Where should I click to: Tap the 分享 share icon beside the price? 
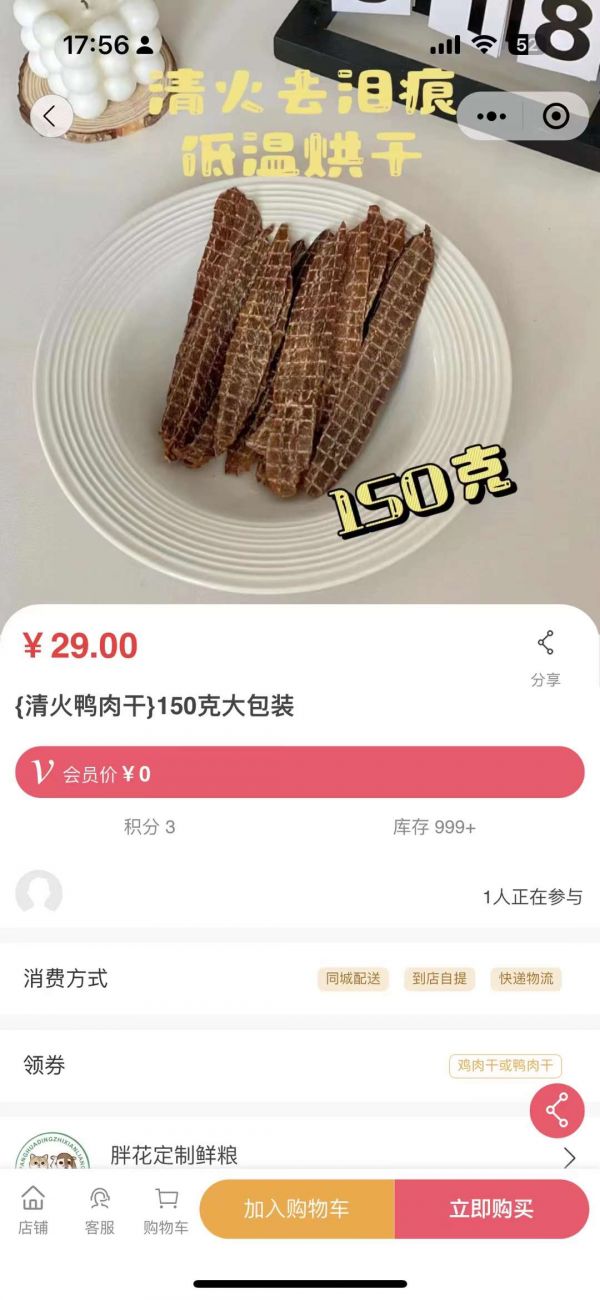tap(546, 656)
